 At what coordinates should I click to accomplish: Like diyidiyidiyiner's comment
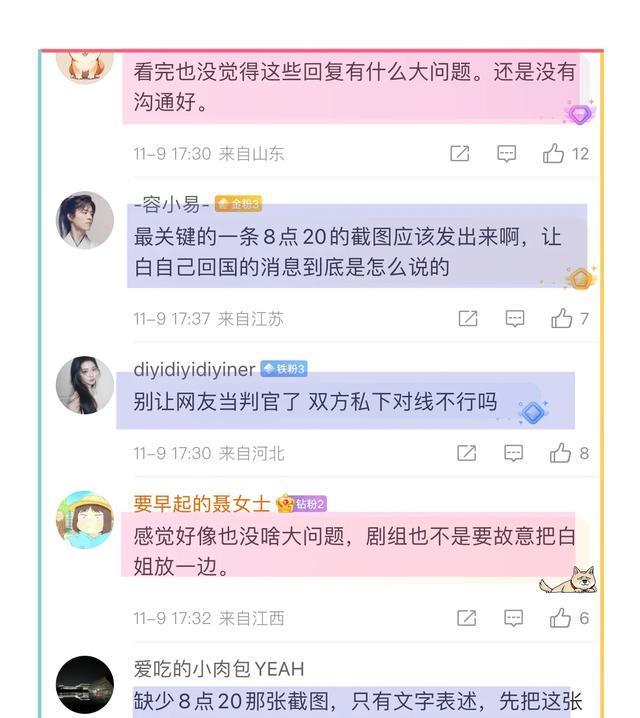click(560, 453)
